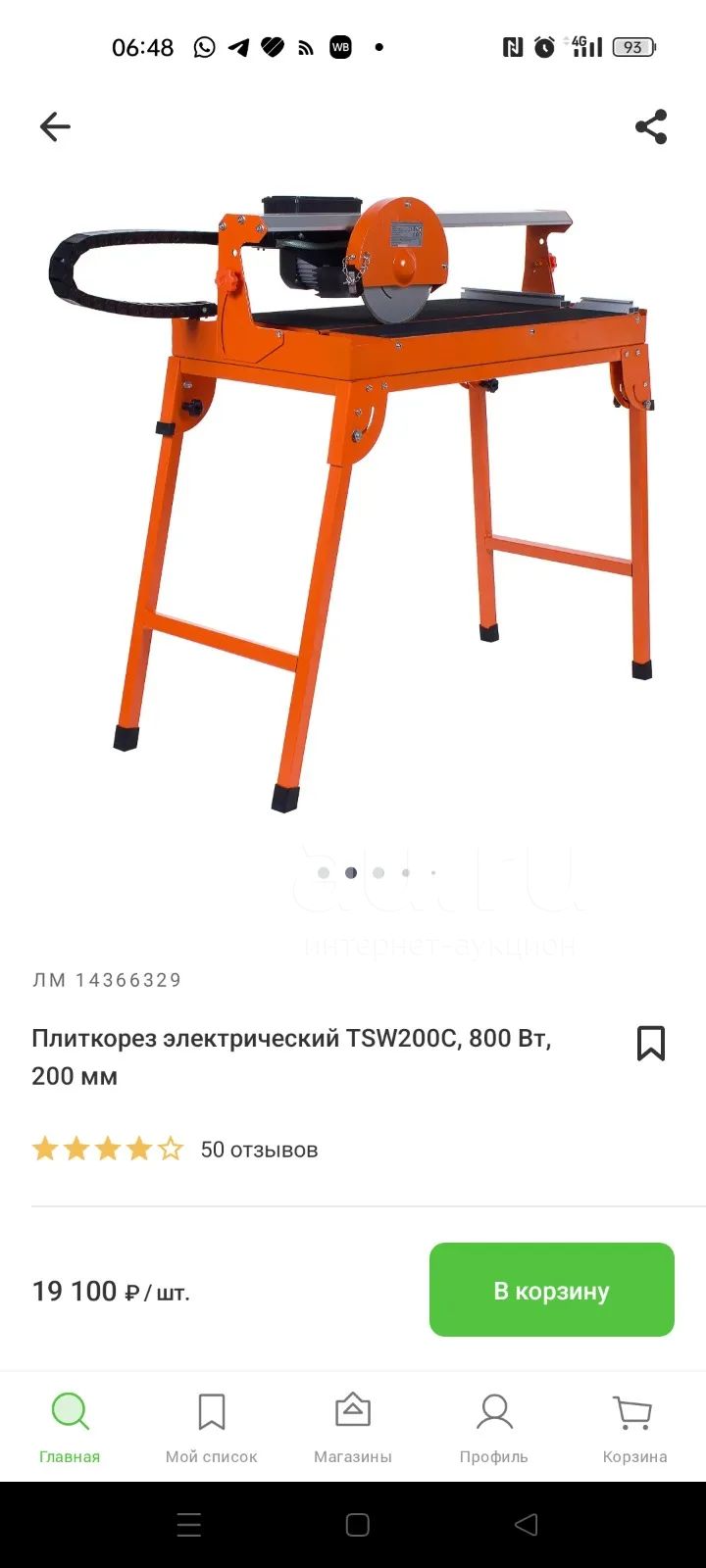View the Корзина cart tab
This screenshot has height=1568, width=706.
click(634, 1428)
